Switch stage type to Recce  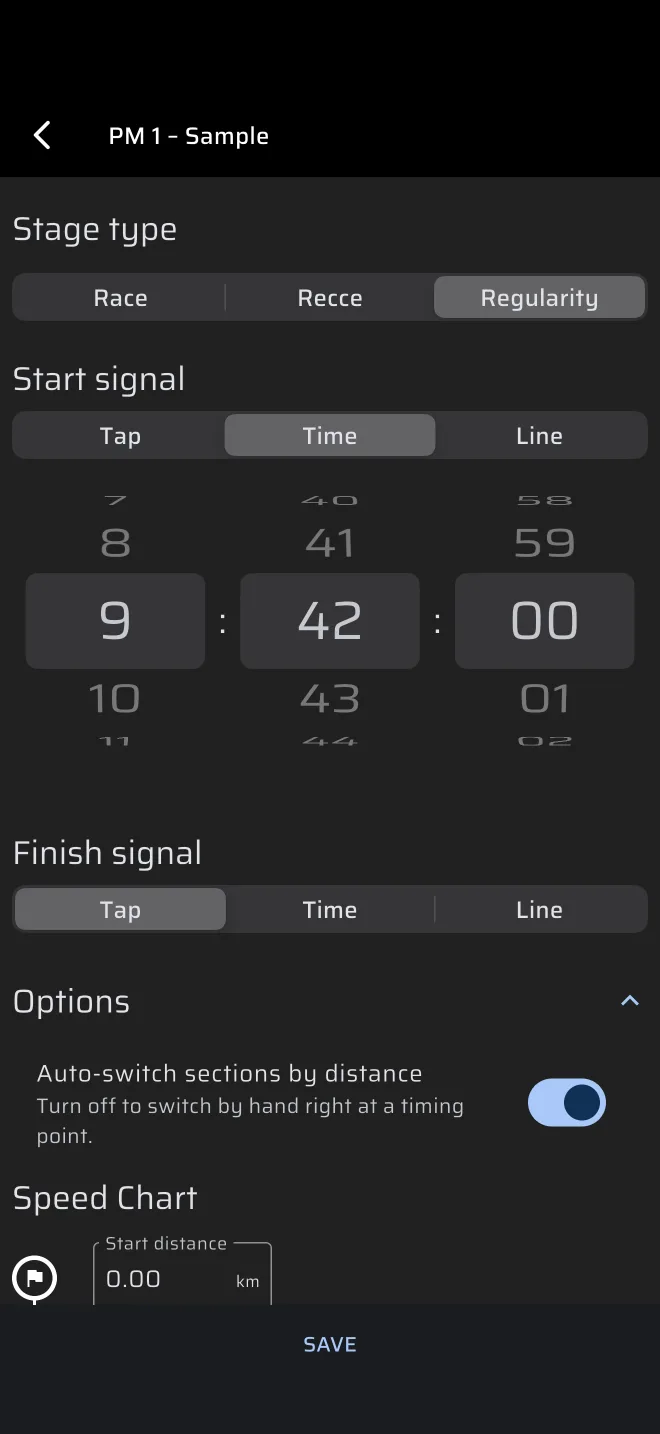330,298
